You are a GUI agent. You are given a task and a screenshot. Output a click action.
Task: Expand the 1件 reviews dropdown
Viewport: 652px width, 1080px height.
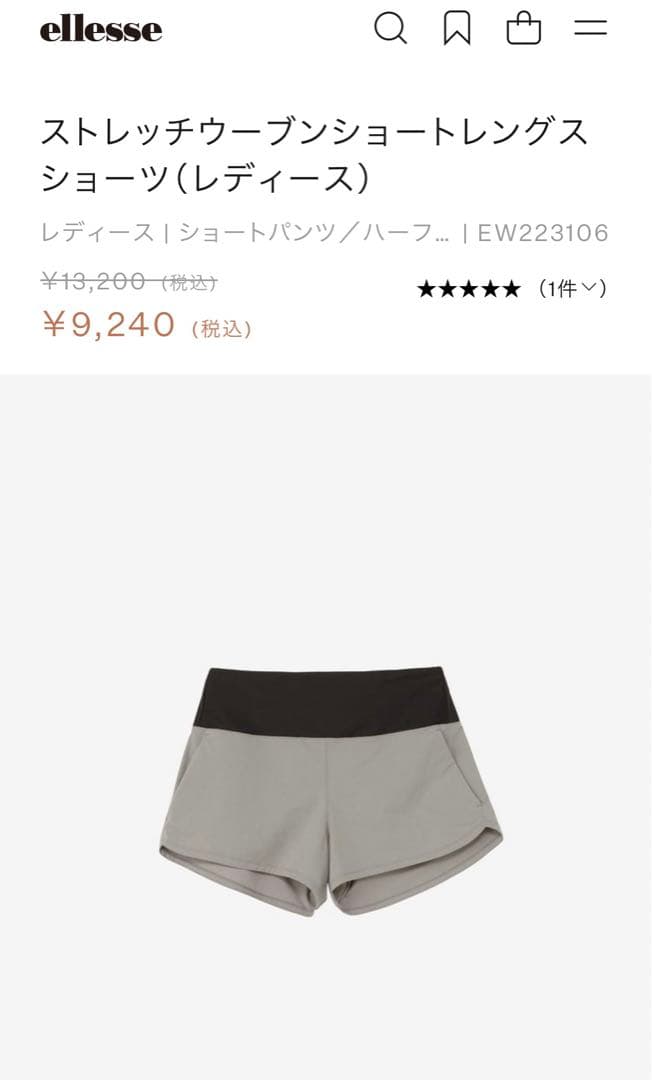tap(573, 289)
